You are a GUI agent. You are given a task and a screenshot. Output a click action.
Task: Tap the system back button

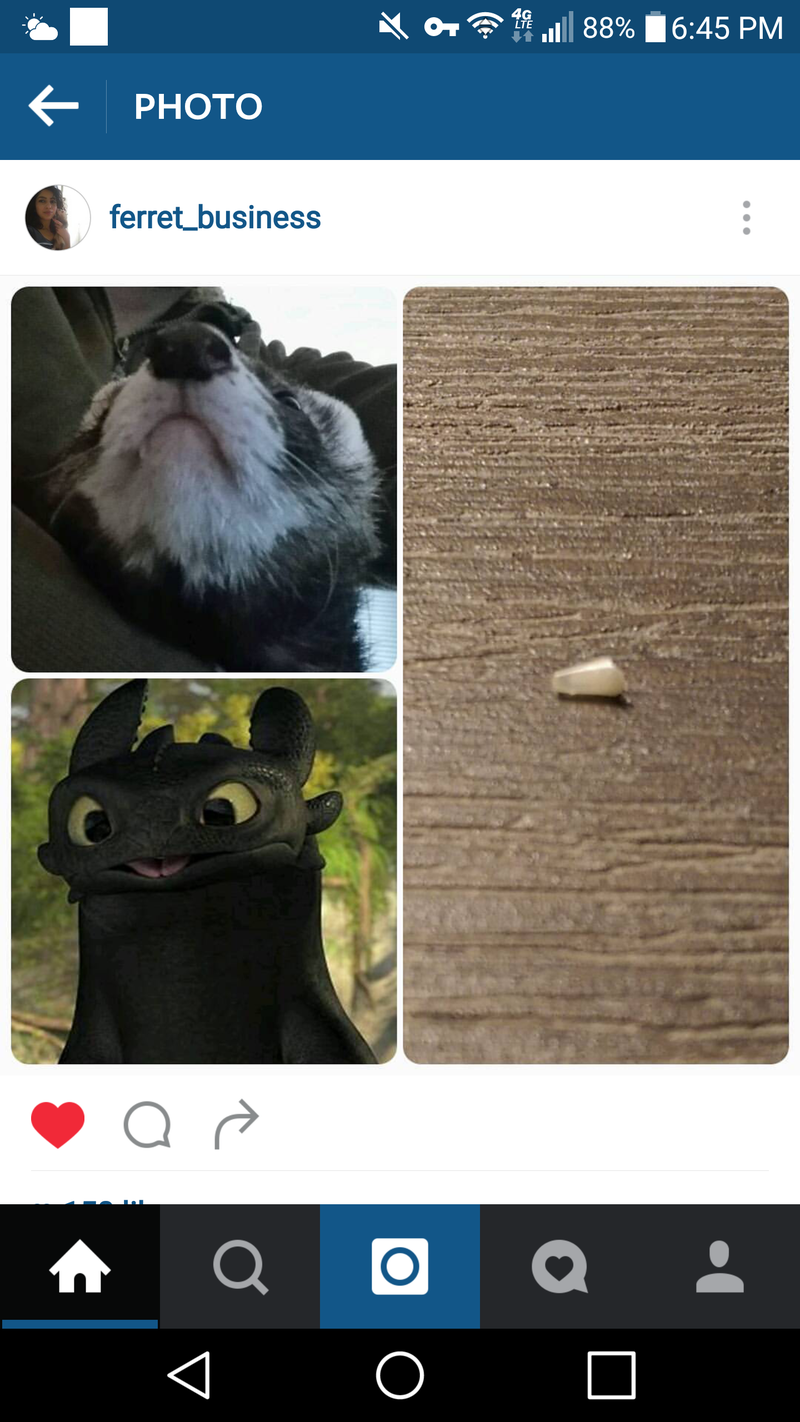[189, 1376]
